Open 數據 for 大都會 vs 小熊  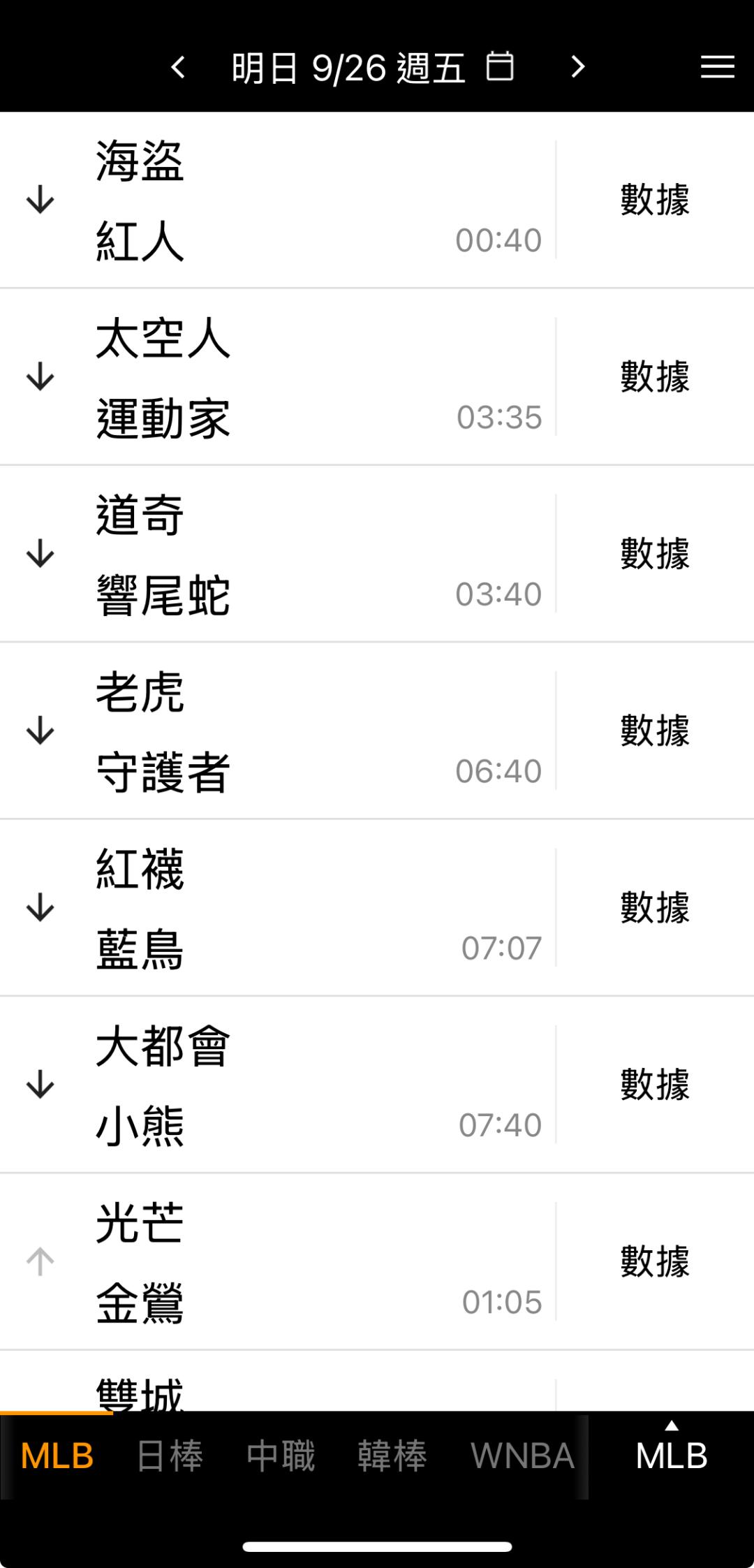coord(655,1085)
